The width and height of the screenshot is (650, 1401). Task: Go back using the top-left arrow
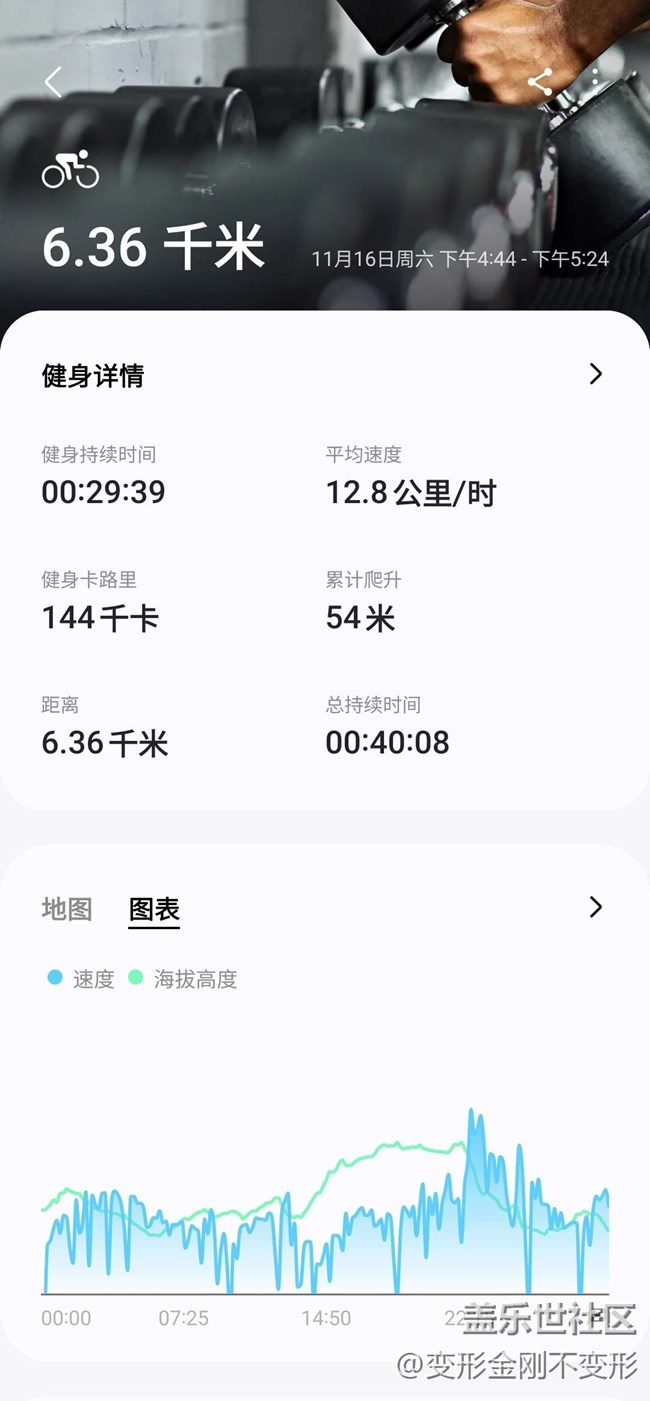click(53, 82)
